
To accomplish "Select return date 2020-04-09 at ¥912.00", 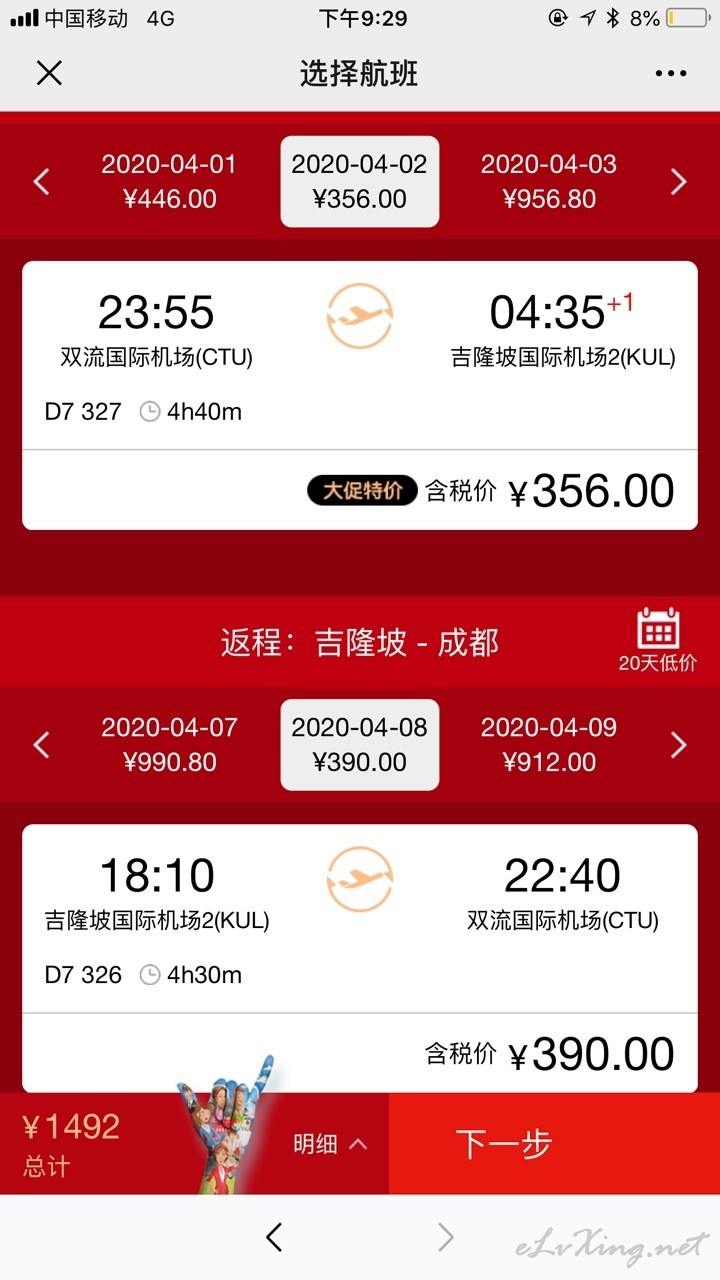I will tap(549, 744).
